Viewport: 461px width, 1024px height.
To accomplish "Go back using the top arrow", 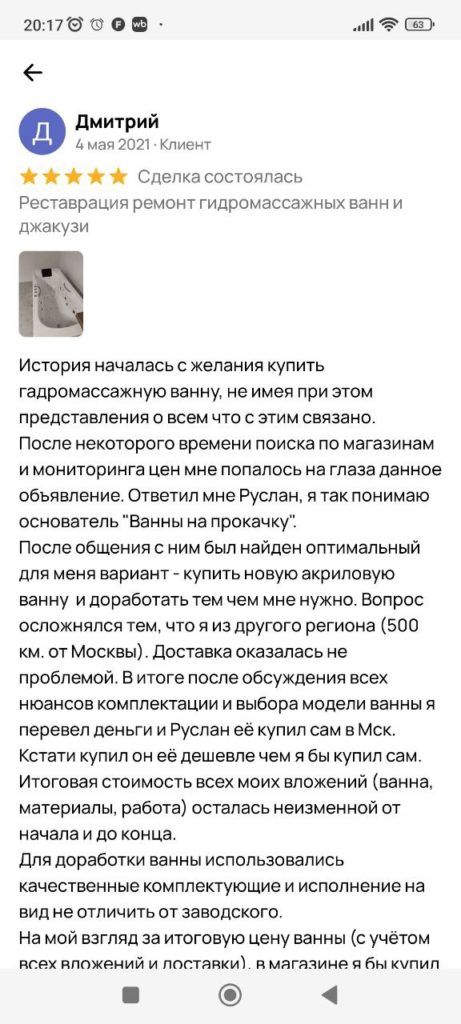I will click(33, 73).
